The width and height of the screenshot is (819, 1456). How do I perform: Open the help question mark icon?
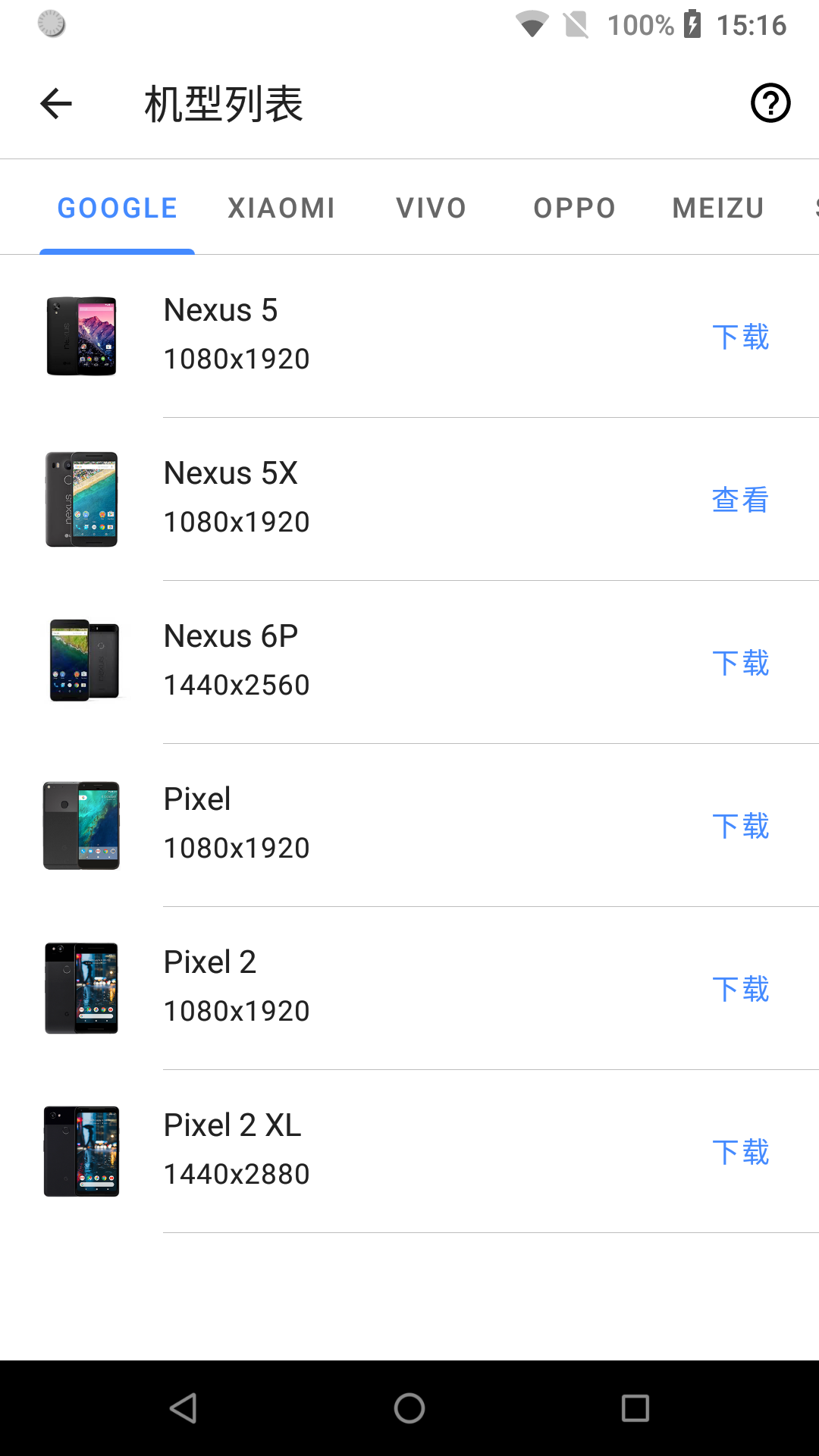[x=770, y=103]
